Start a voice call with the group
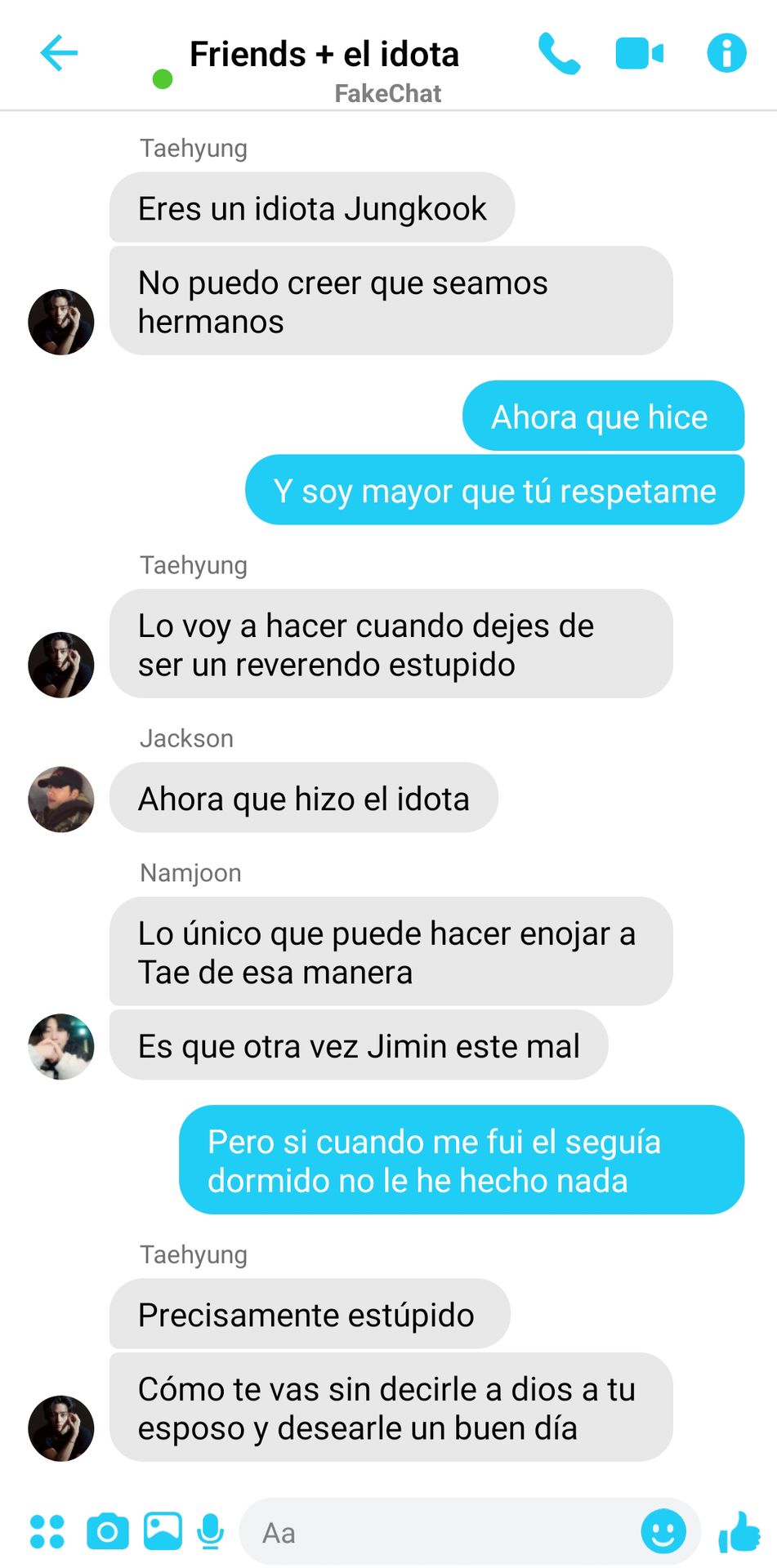Viewport: 777px width, 1568px height. [x=559, y=54]
